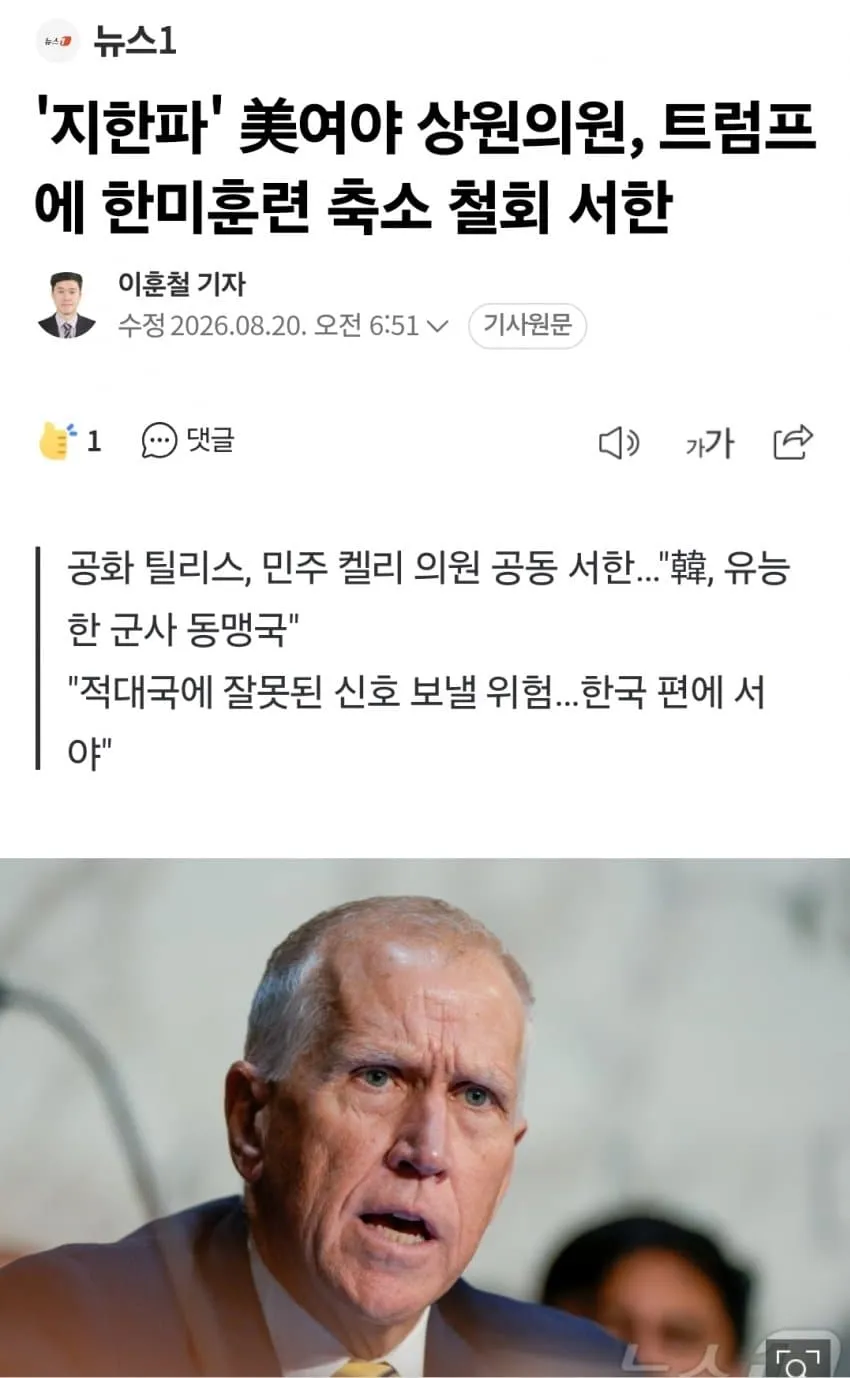Listen to the article with speaker icon
The height and width of the screenshot is (1378, 850).
(x=619, y=442)
